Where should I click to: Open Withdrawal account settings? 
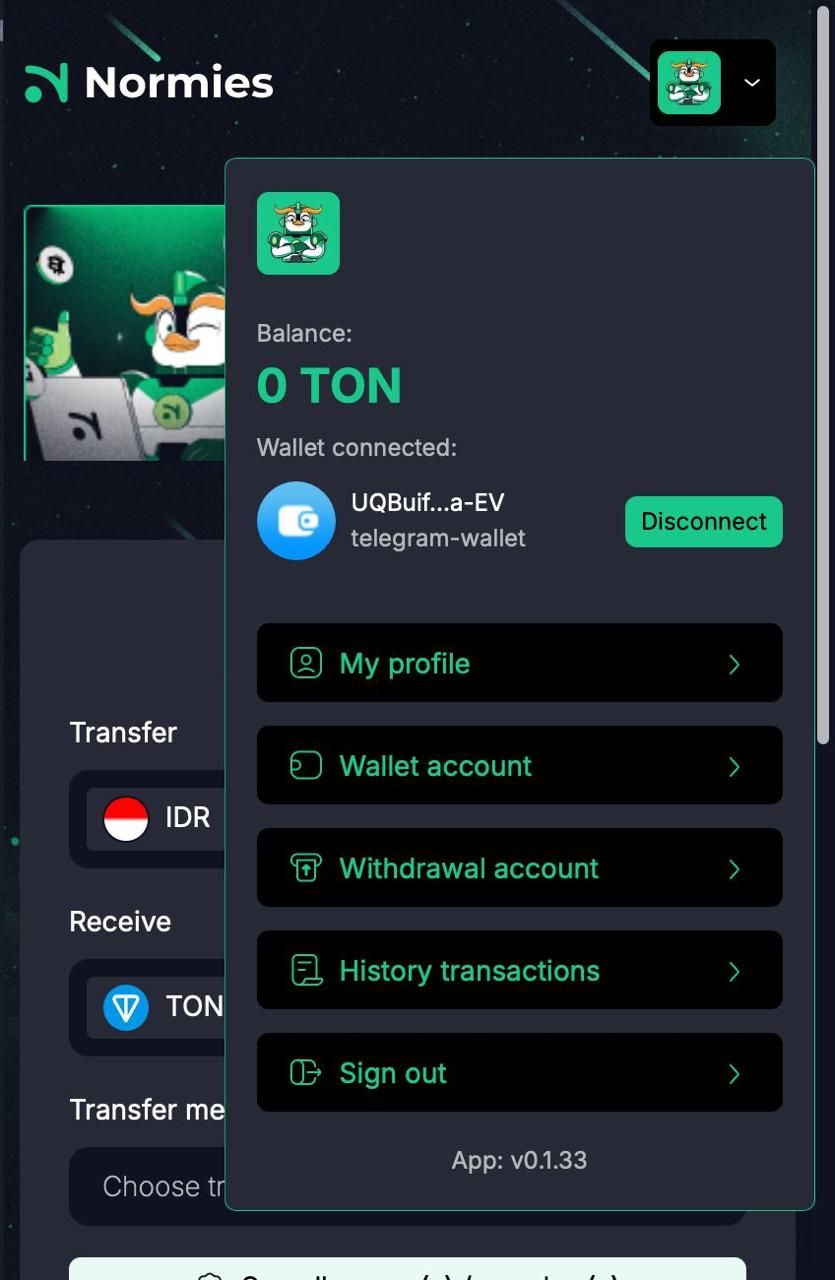pos(519,868)
